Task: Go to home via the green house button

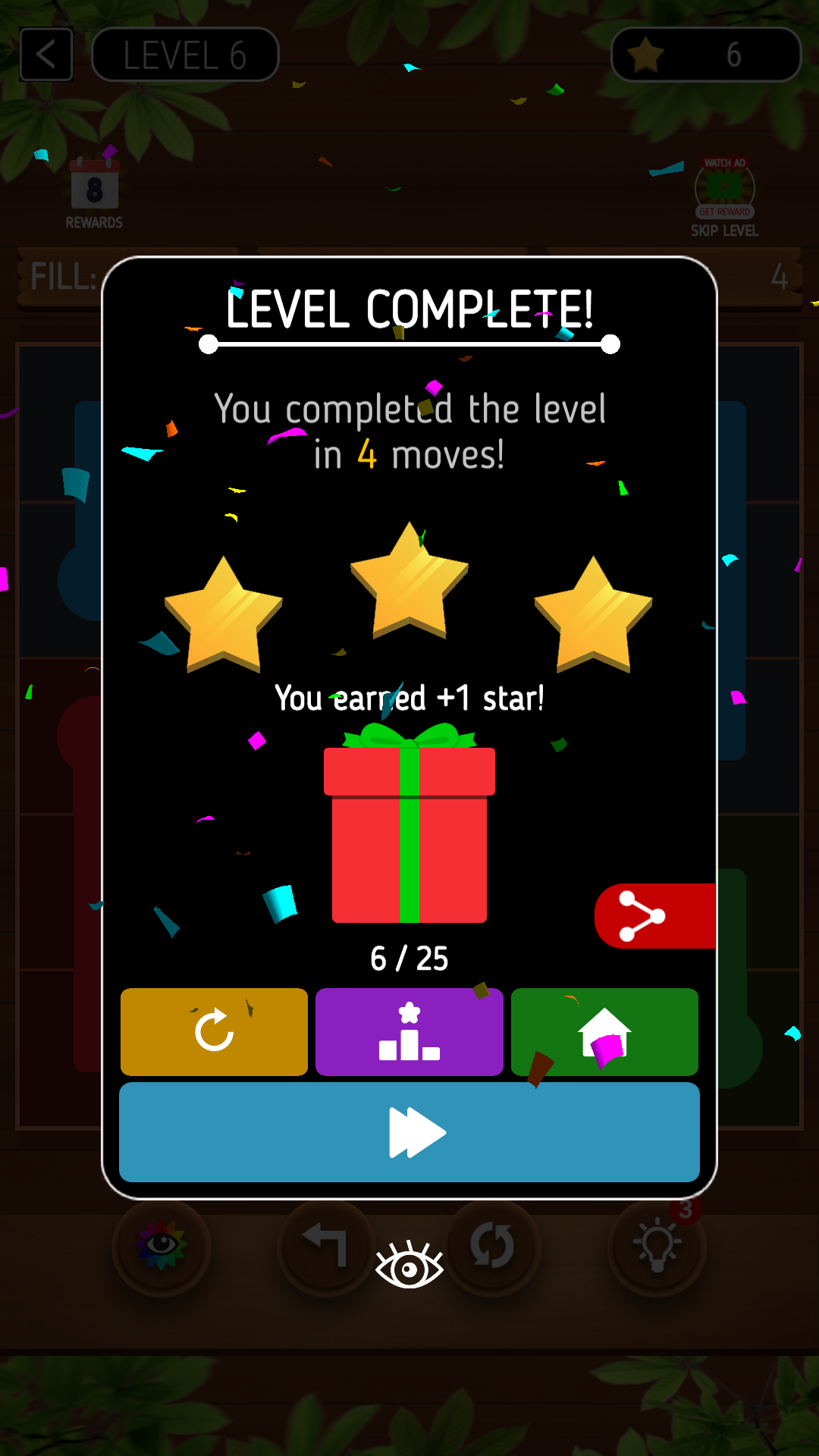Action: point(604,1031)
